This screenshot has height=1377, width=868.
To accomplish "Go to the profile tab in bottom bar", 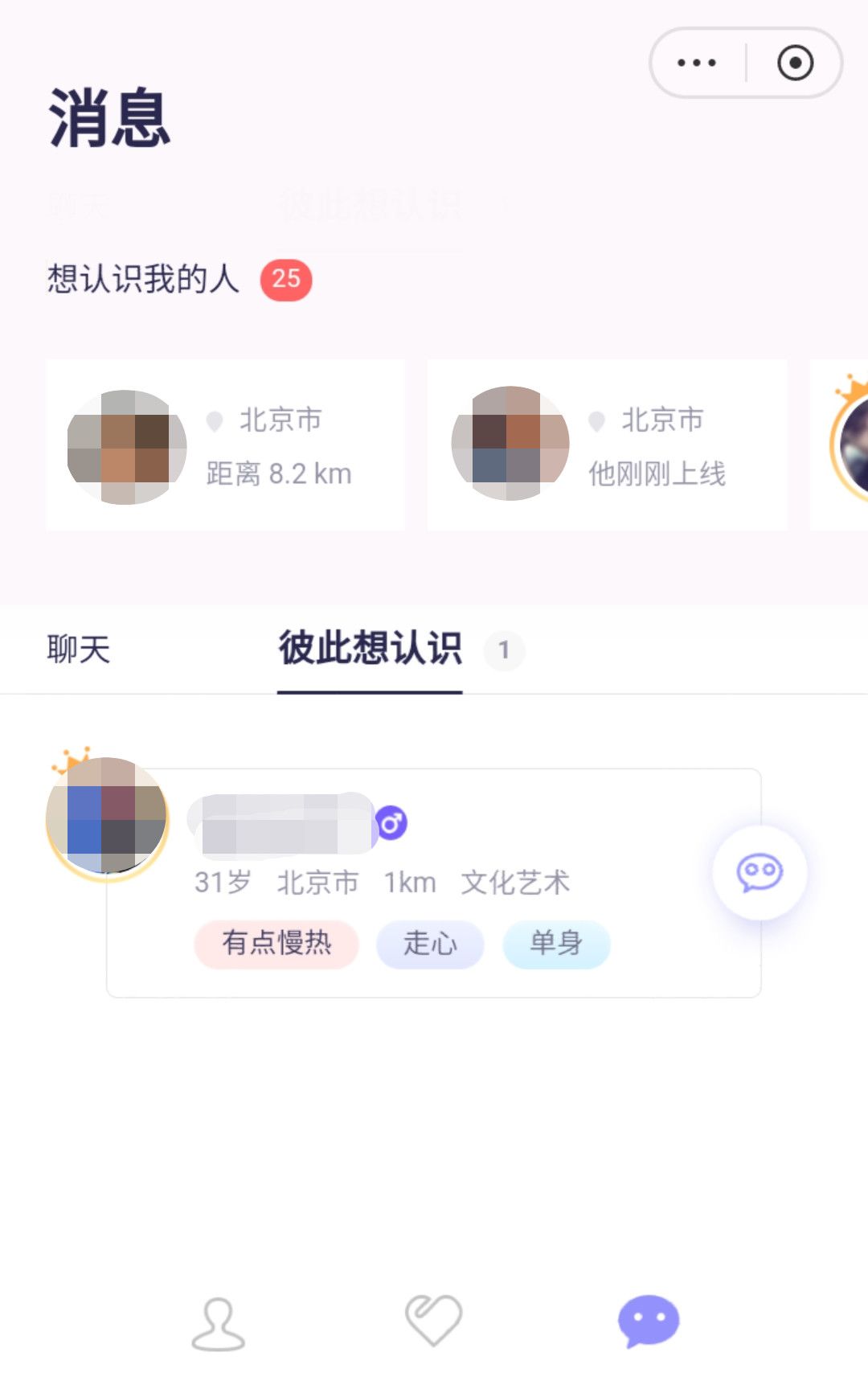I will pyautogui.click(x=218, y=1323).
